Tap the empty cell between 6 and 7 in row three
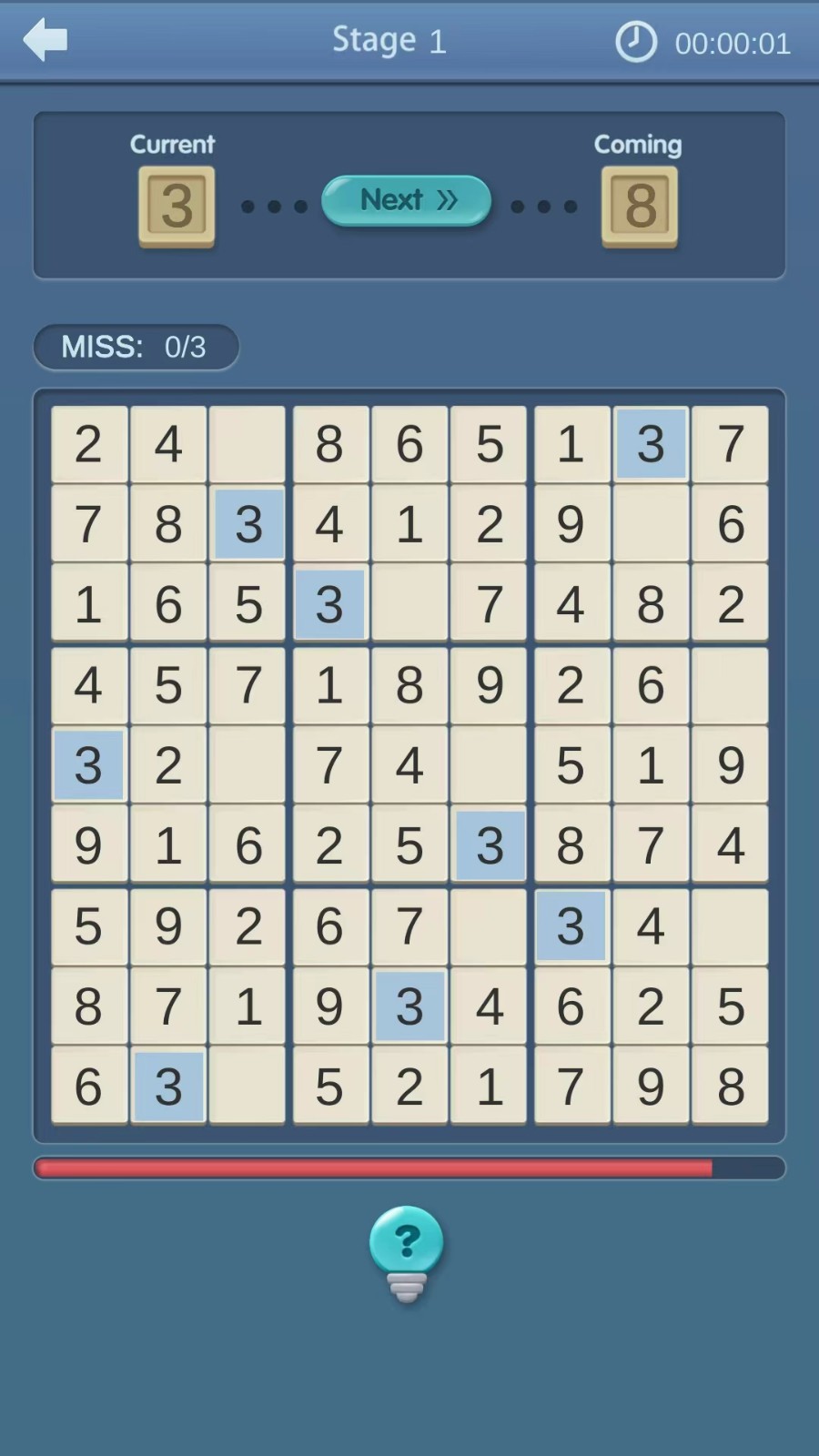This screenshot has height=1456, width=819. (x=409, y=603)
